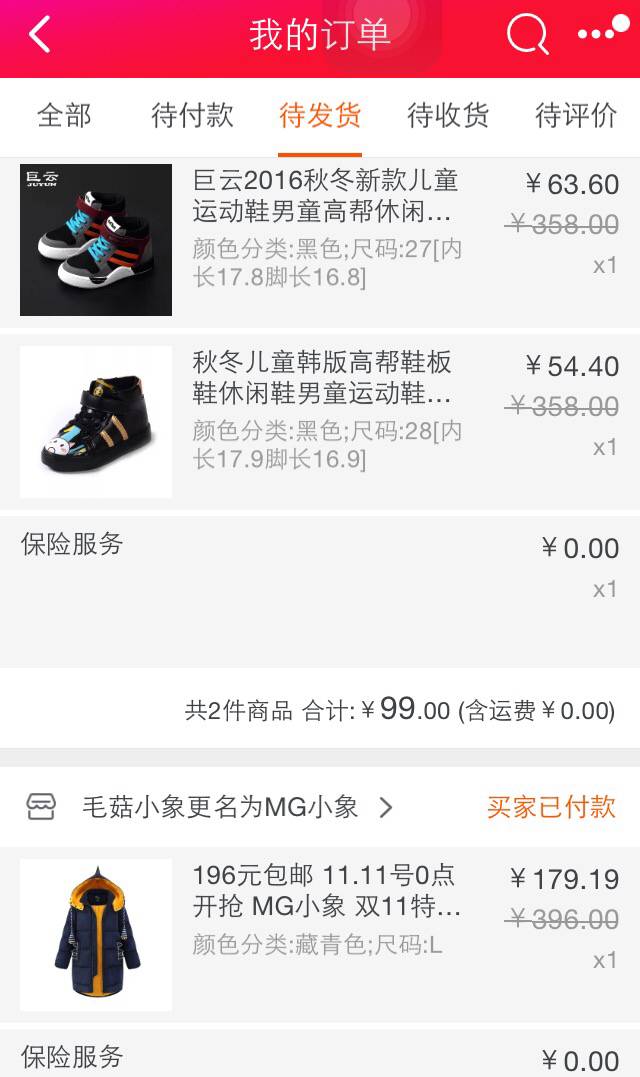Open the 毛菇小象更名为MG小象 shop
The image size is (640, 1077).
[x=220, y=807]
